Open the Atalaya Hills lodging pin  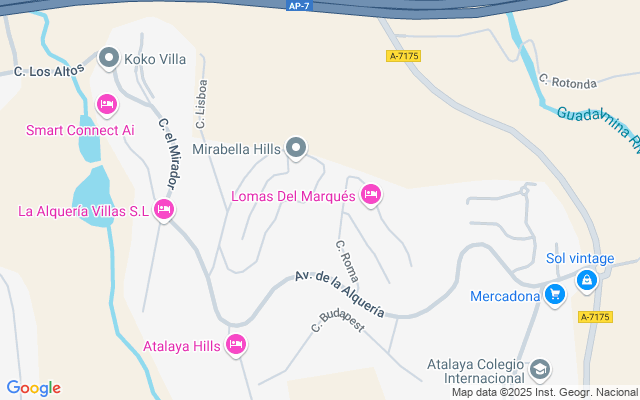coord(236,345)
